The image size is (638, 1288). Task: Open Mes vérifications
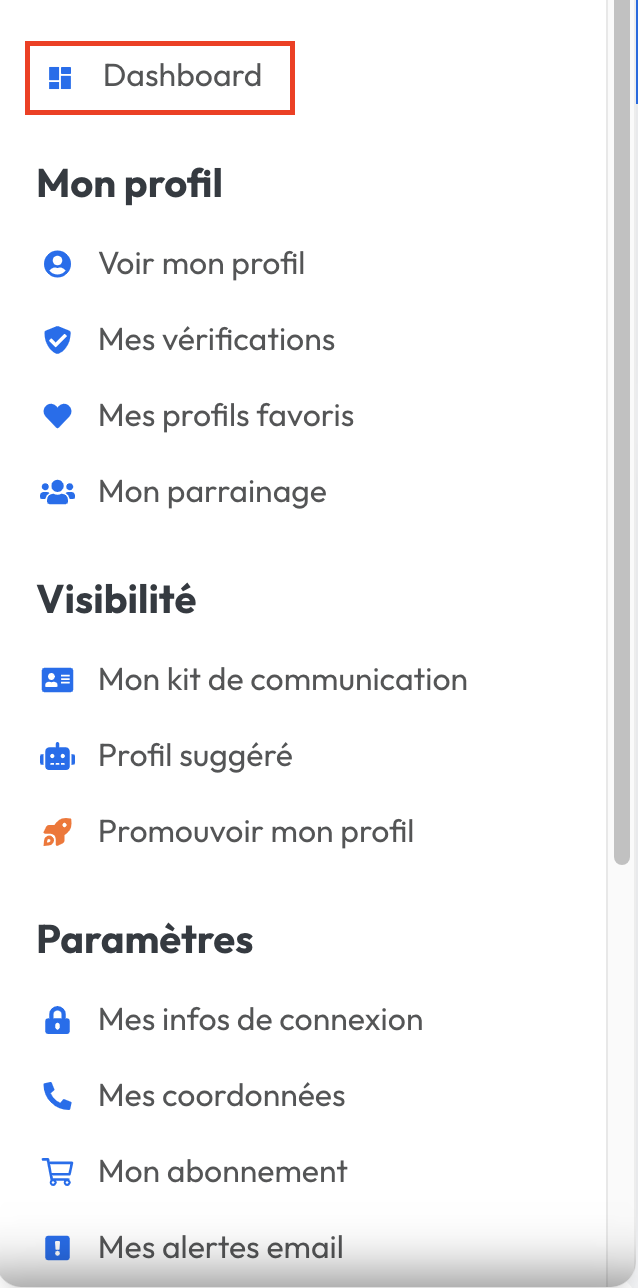pyautogui.click(x=215, y=340)
